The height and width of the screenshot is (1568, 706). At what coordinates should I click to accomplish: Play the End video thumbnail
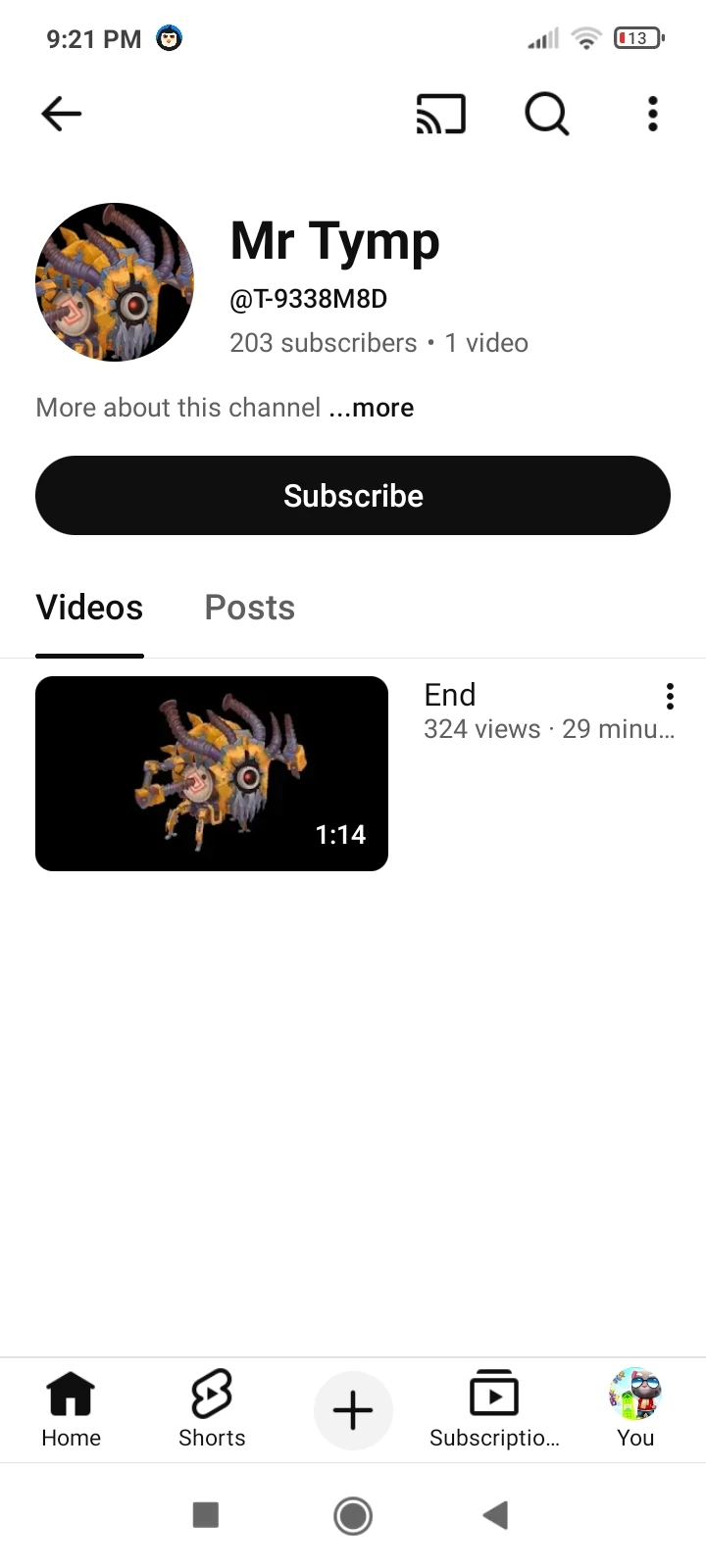coord(212,773)
